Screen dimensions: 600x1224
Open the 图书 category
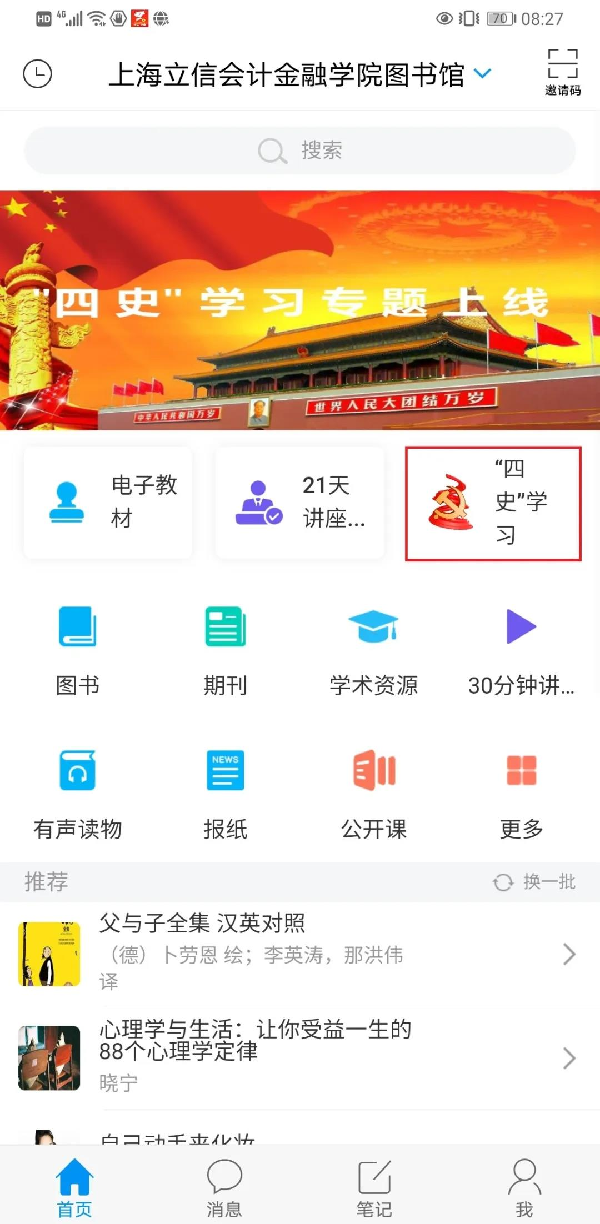(77, 650)
